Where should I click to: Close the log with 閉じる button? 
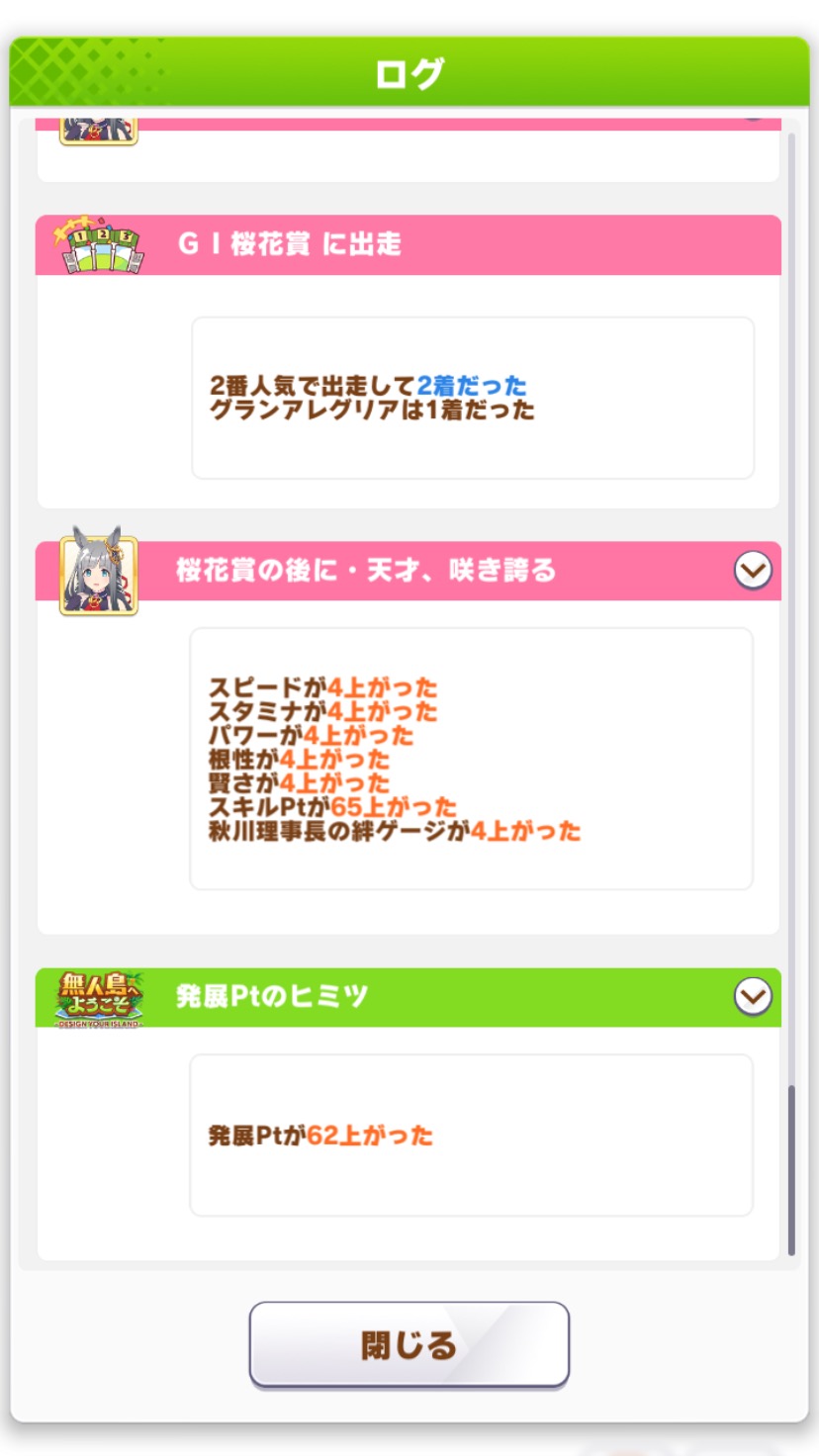pyautogui.click(x=409, y=1344)
